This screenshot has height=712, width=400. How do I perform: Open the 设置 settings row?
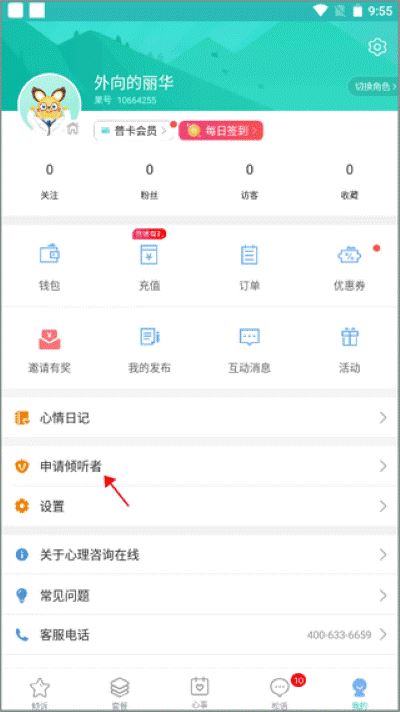[200, 506]
